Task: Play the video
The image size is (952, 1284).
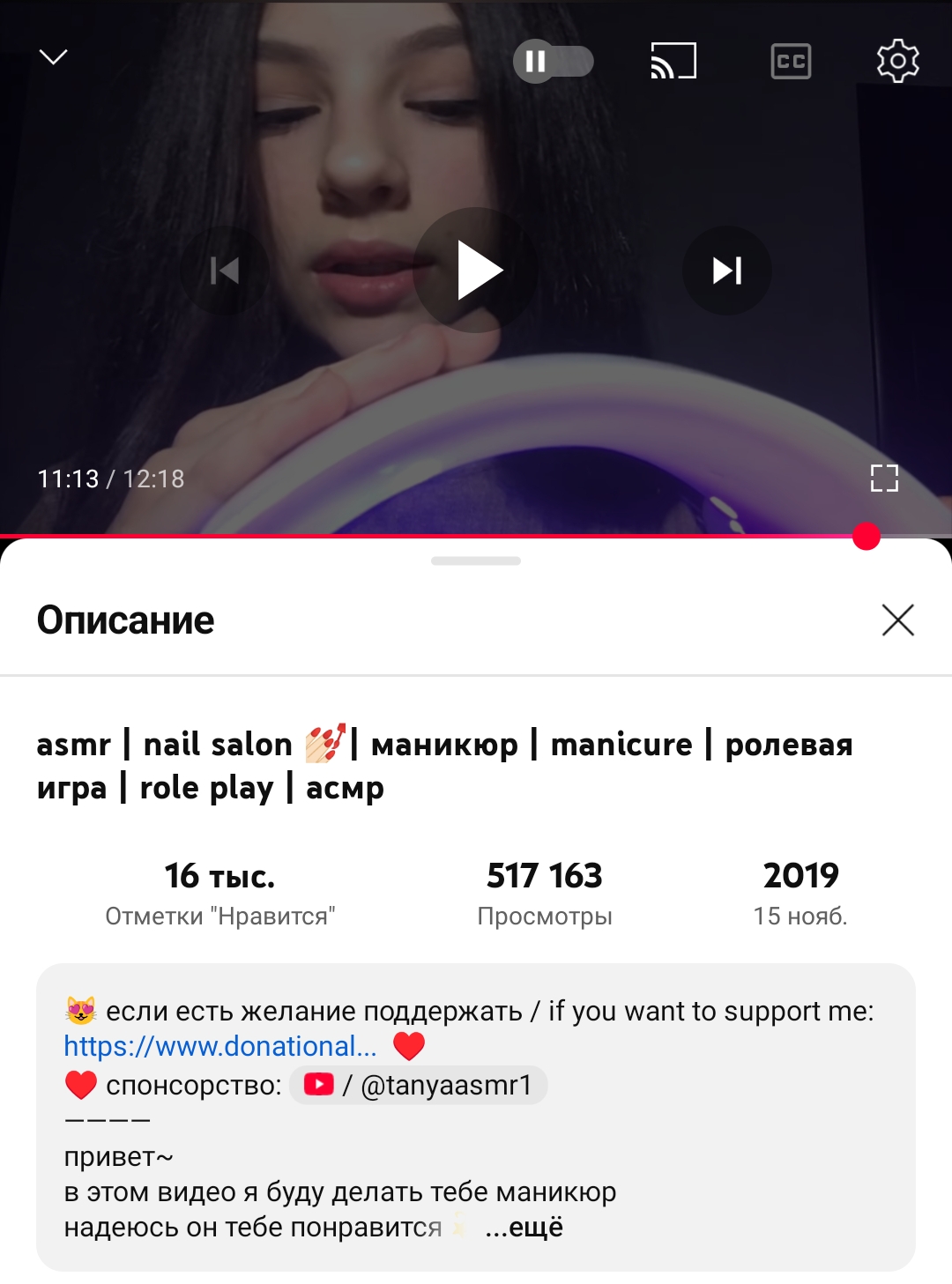Action: [477, 271]
